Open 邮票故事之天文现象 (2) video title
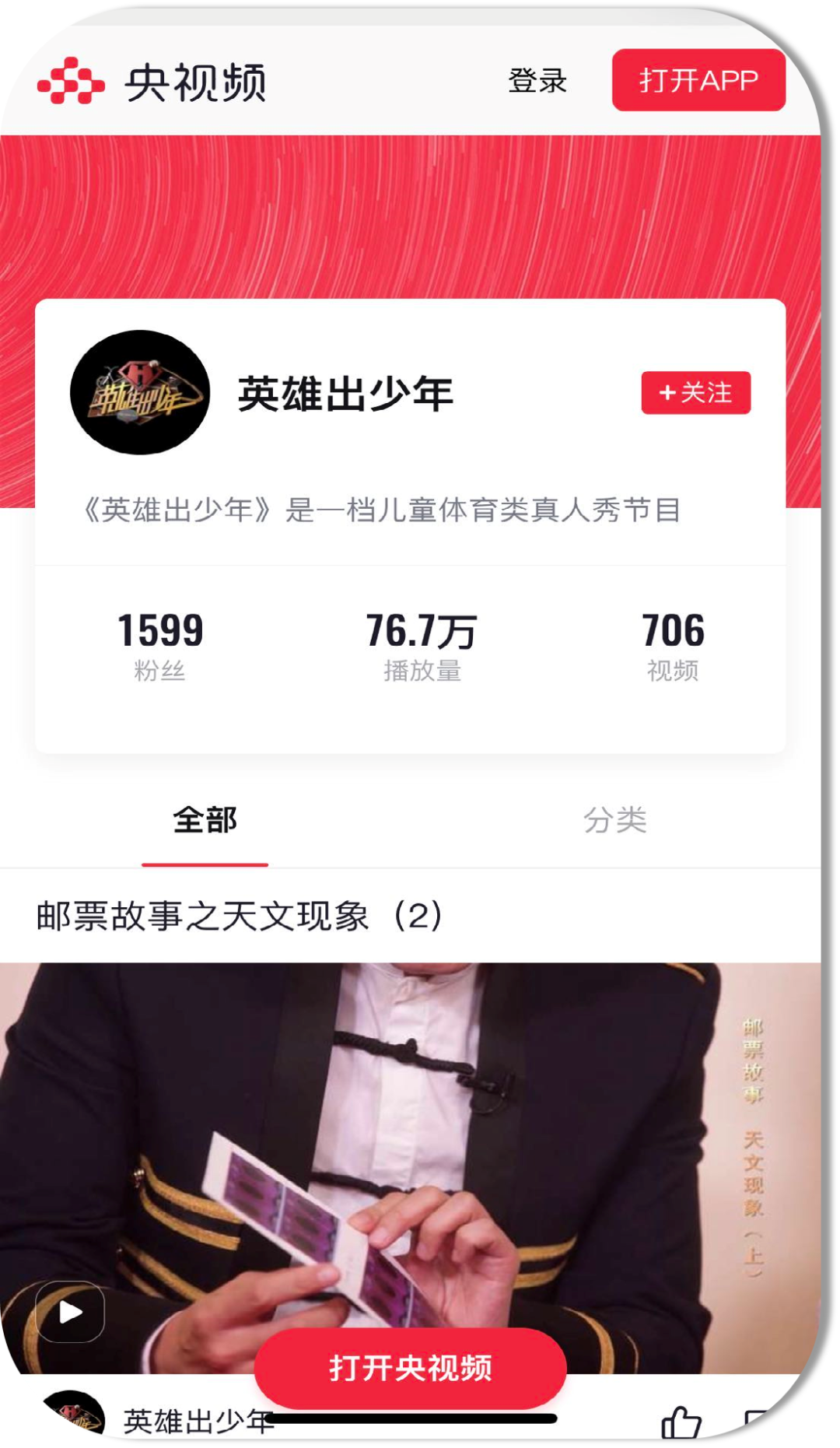840x1448 pixels. tap(239, 916)
